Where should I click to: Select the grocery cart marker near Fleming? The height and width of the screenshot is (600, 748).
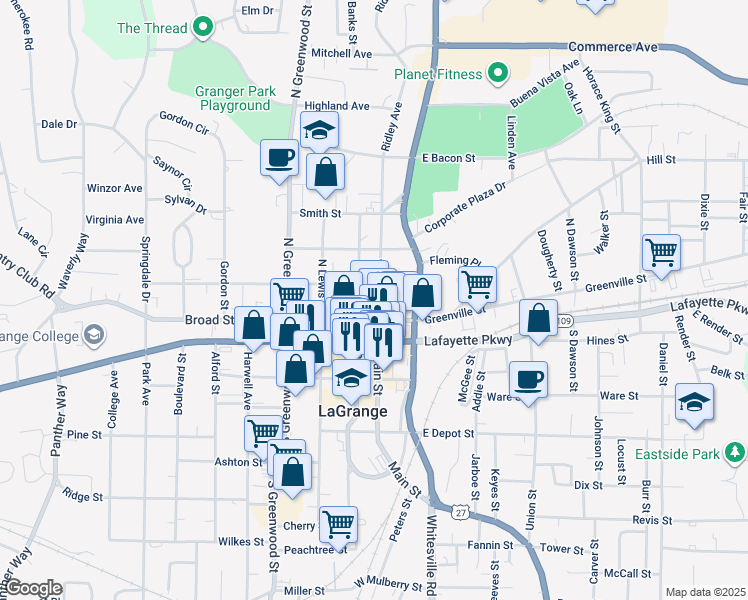point(477,283)
